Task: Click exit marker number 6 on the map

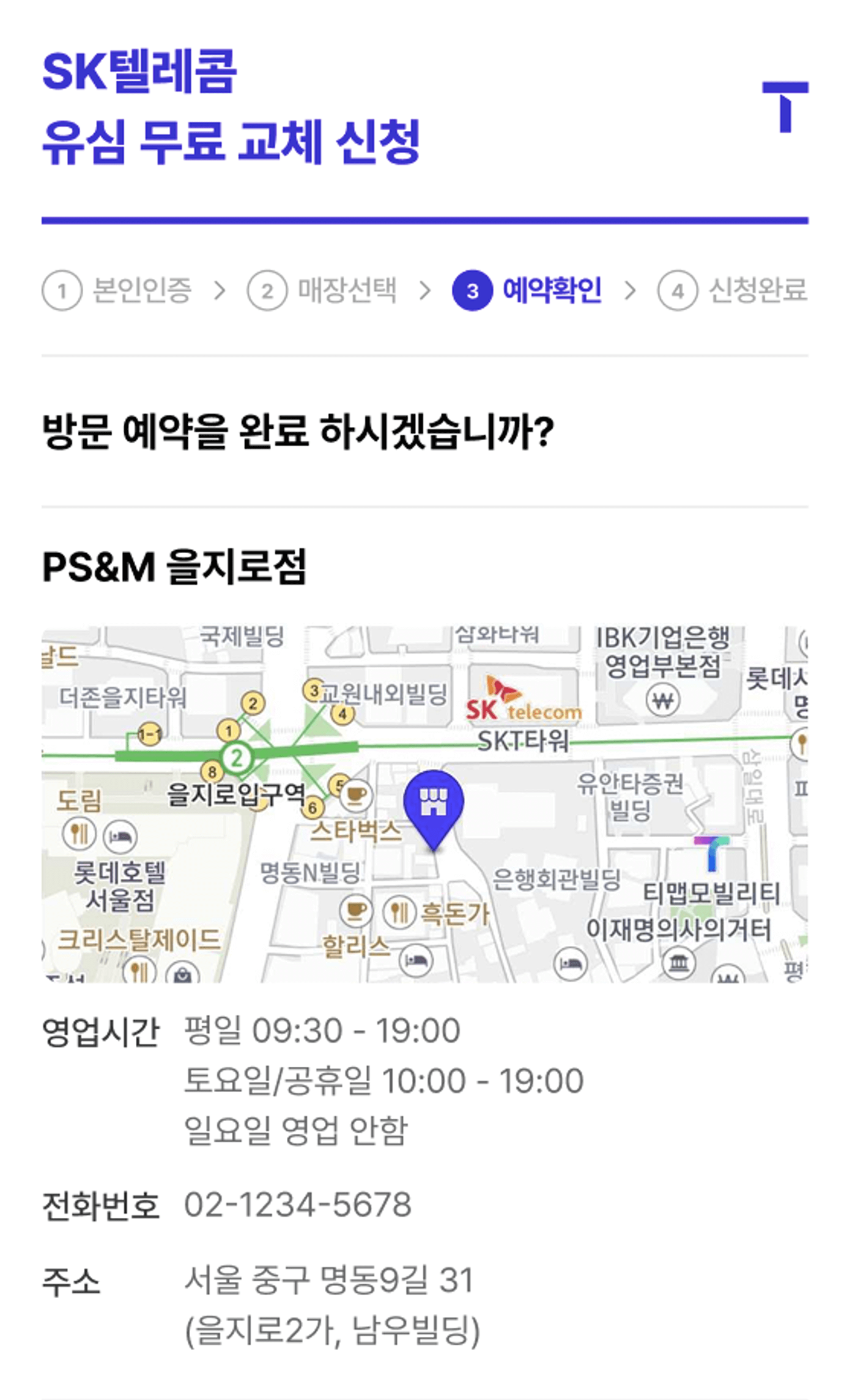Action: coord(312,806)
